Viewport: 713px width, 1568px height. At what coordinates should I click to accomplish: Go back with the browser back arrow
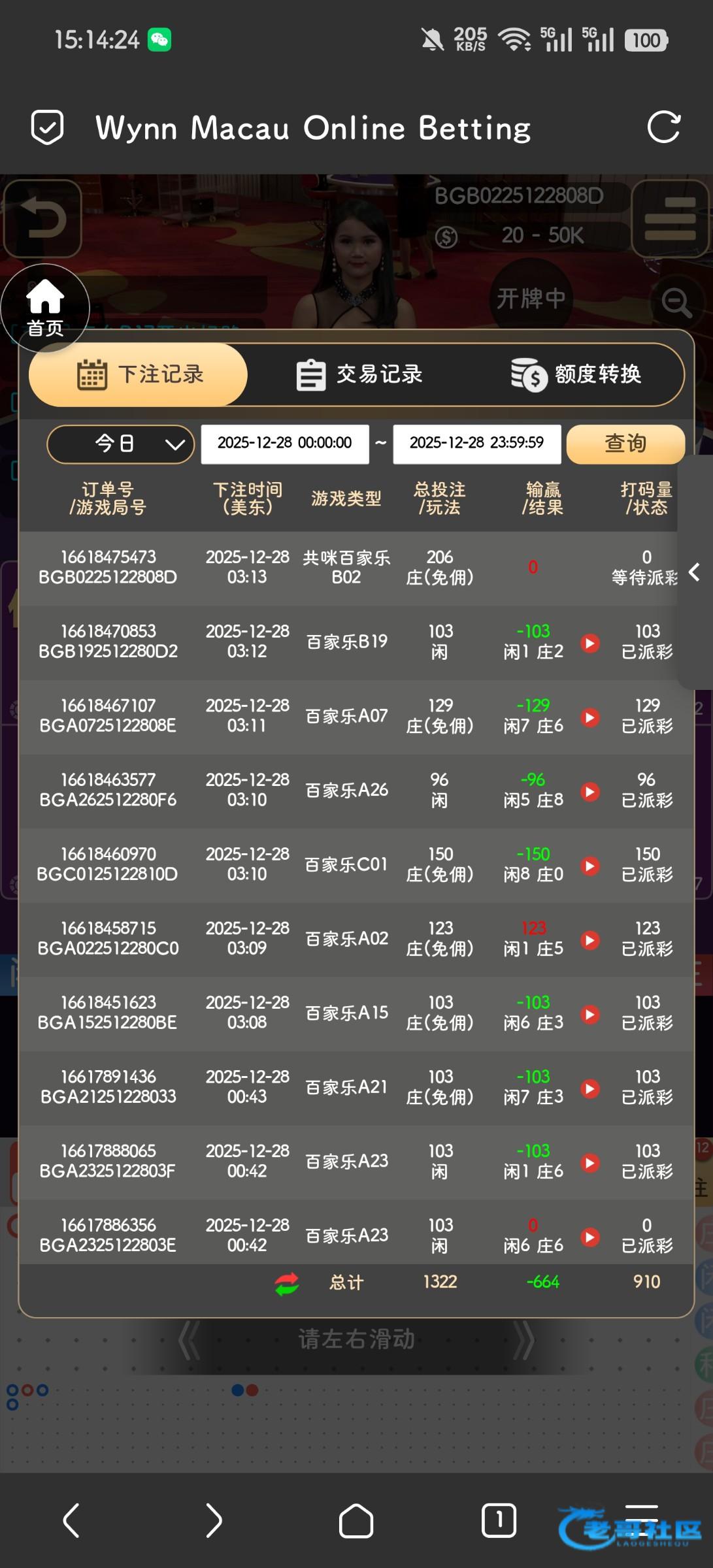(x=71, y=1520)
